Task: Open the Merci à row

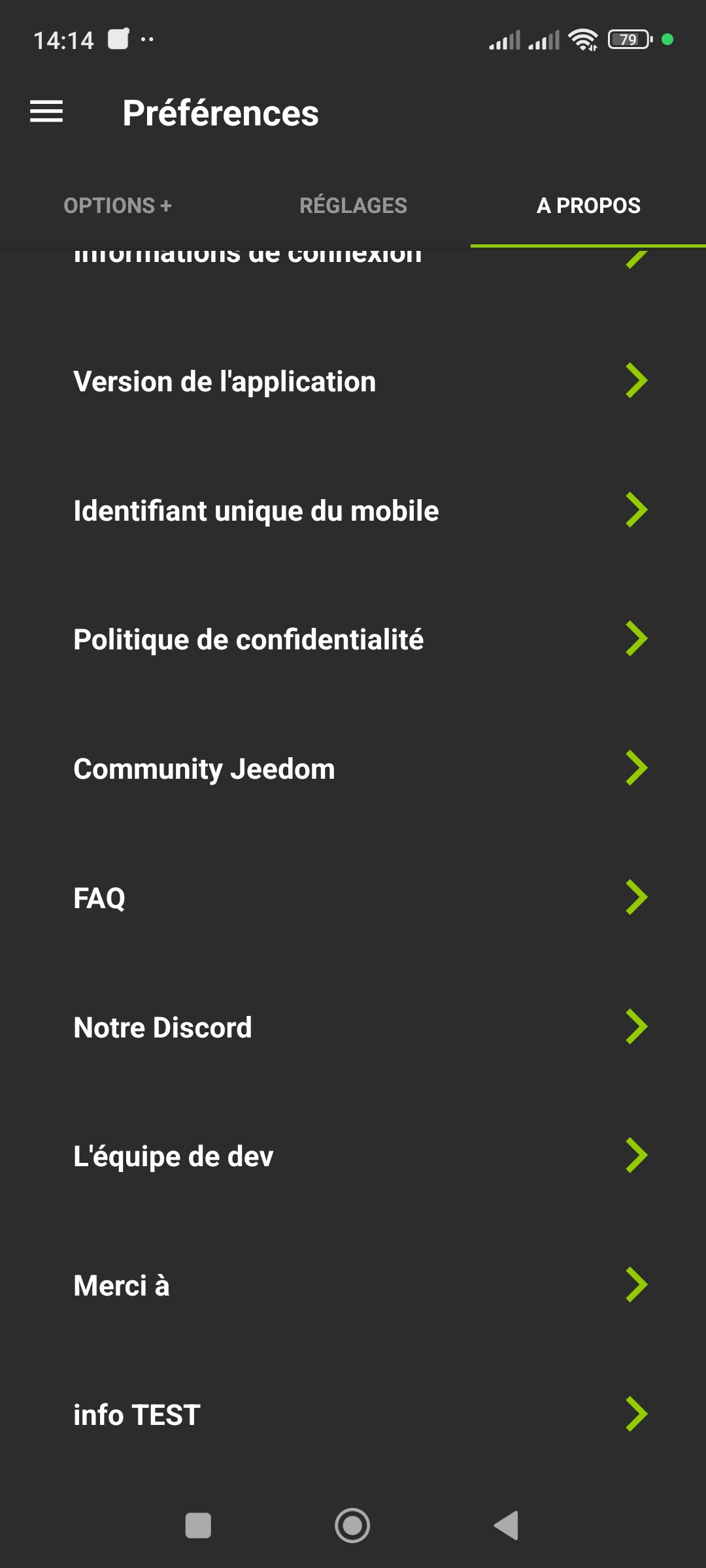Action: pyautogui.click(x=353, y=1285)
